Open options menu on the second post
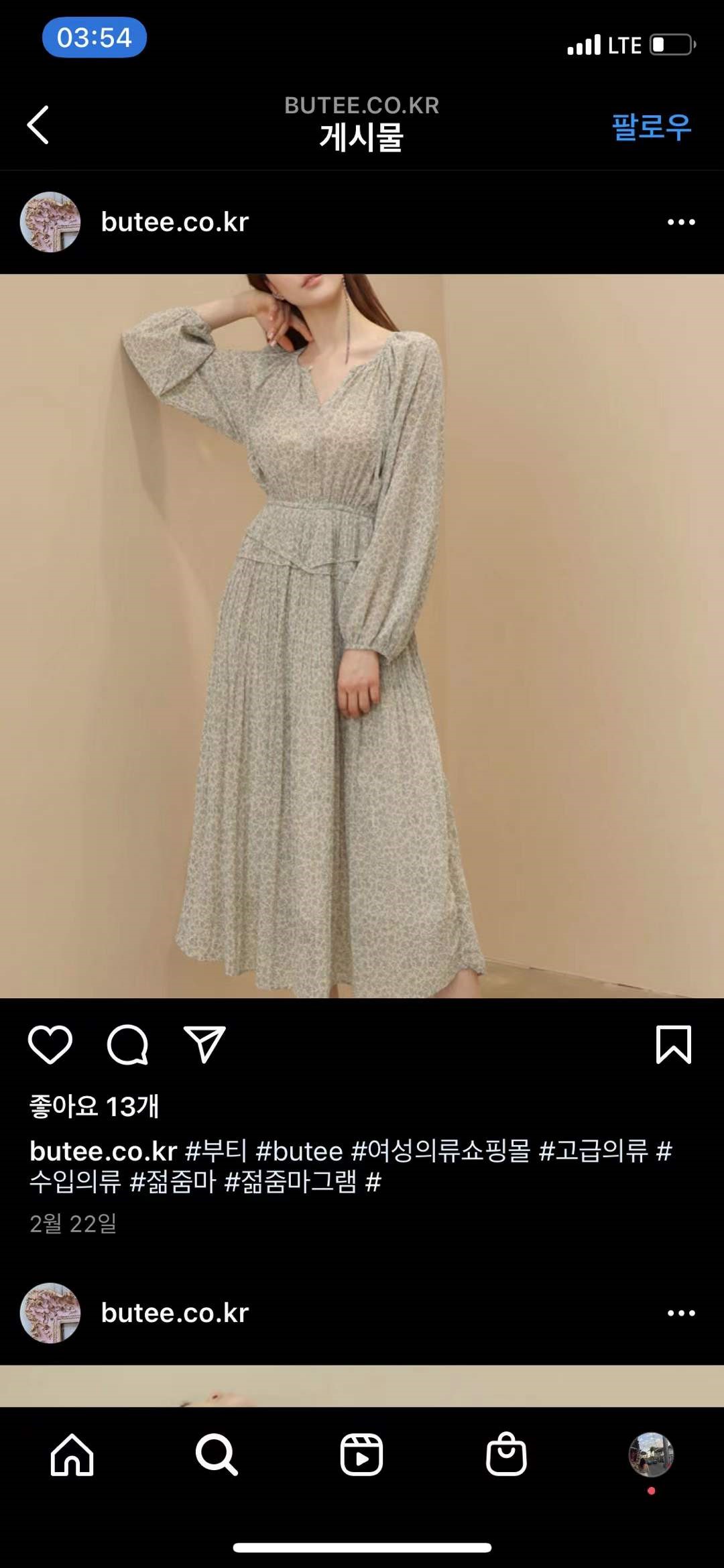This screenshot has height=1568, width=724. [x=681, y=1313]
